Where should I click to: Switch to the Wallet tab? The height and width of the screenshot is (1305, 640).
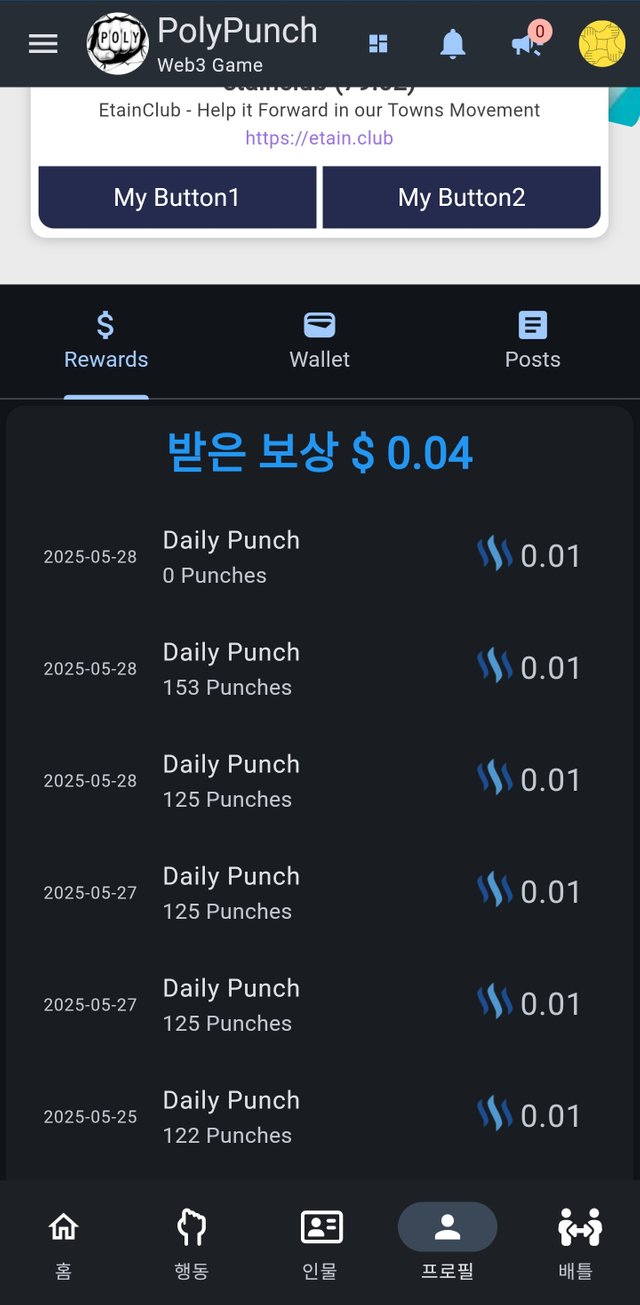pos(320,342)
